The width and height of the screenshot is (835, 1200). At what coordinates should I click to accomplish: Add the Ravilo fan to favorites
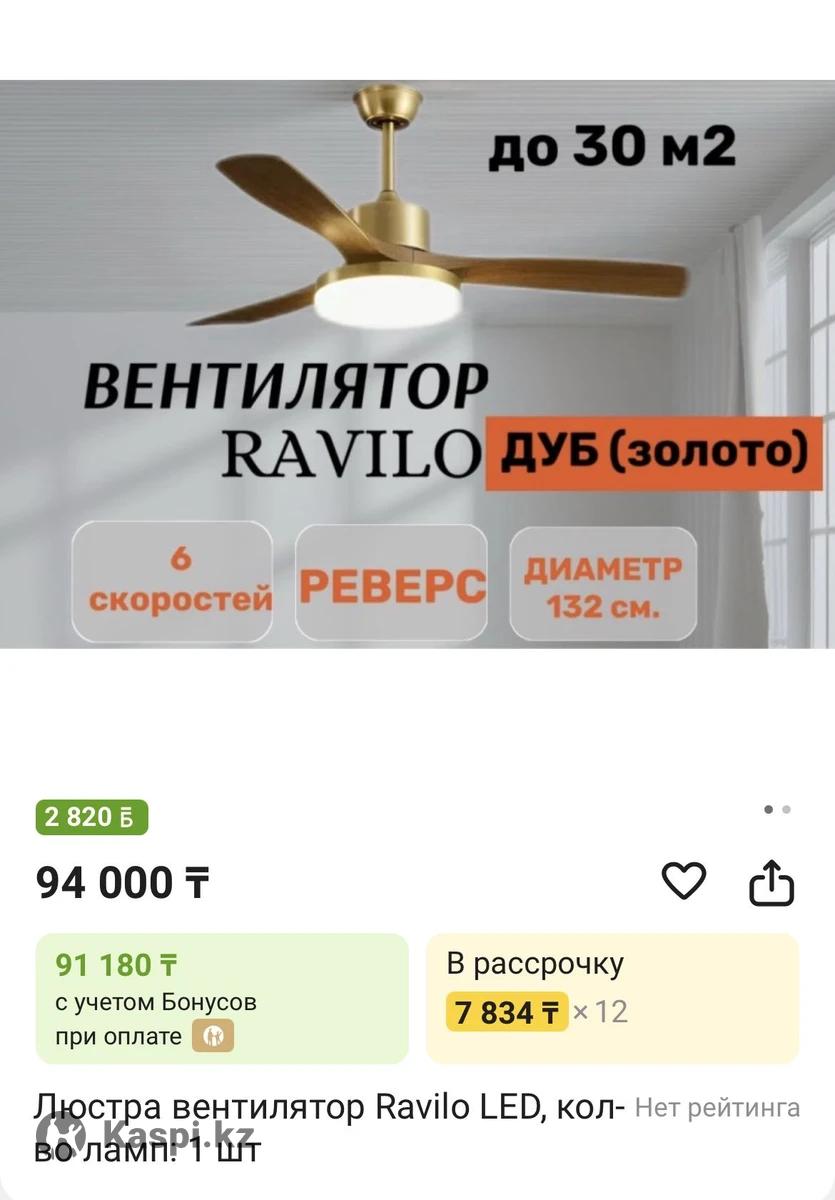tap(684, 881)
